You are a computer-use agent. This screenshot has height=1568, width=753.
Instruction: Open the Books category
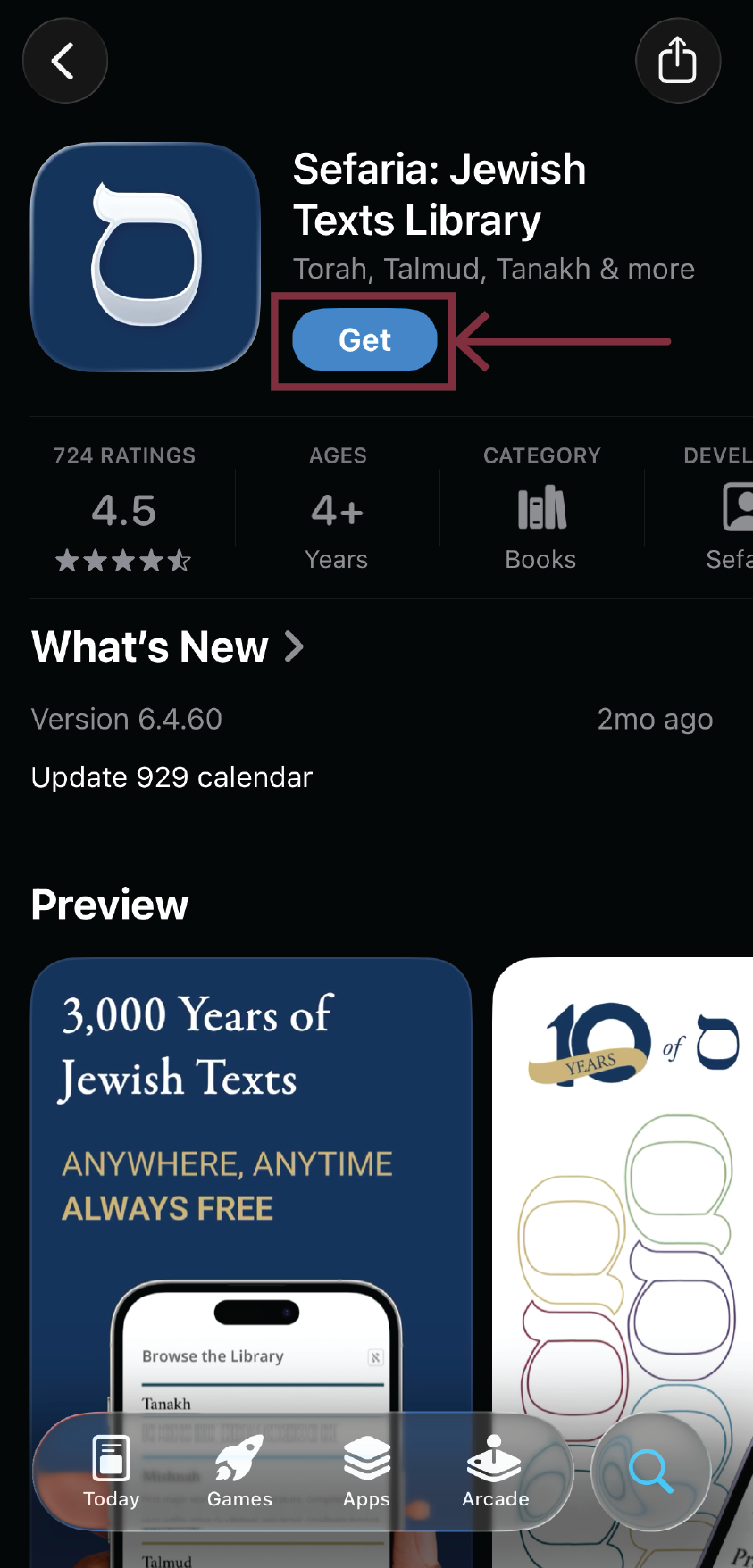(540, 522)
